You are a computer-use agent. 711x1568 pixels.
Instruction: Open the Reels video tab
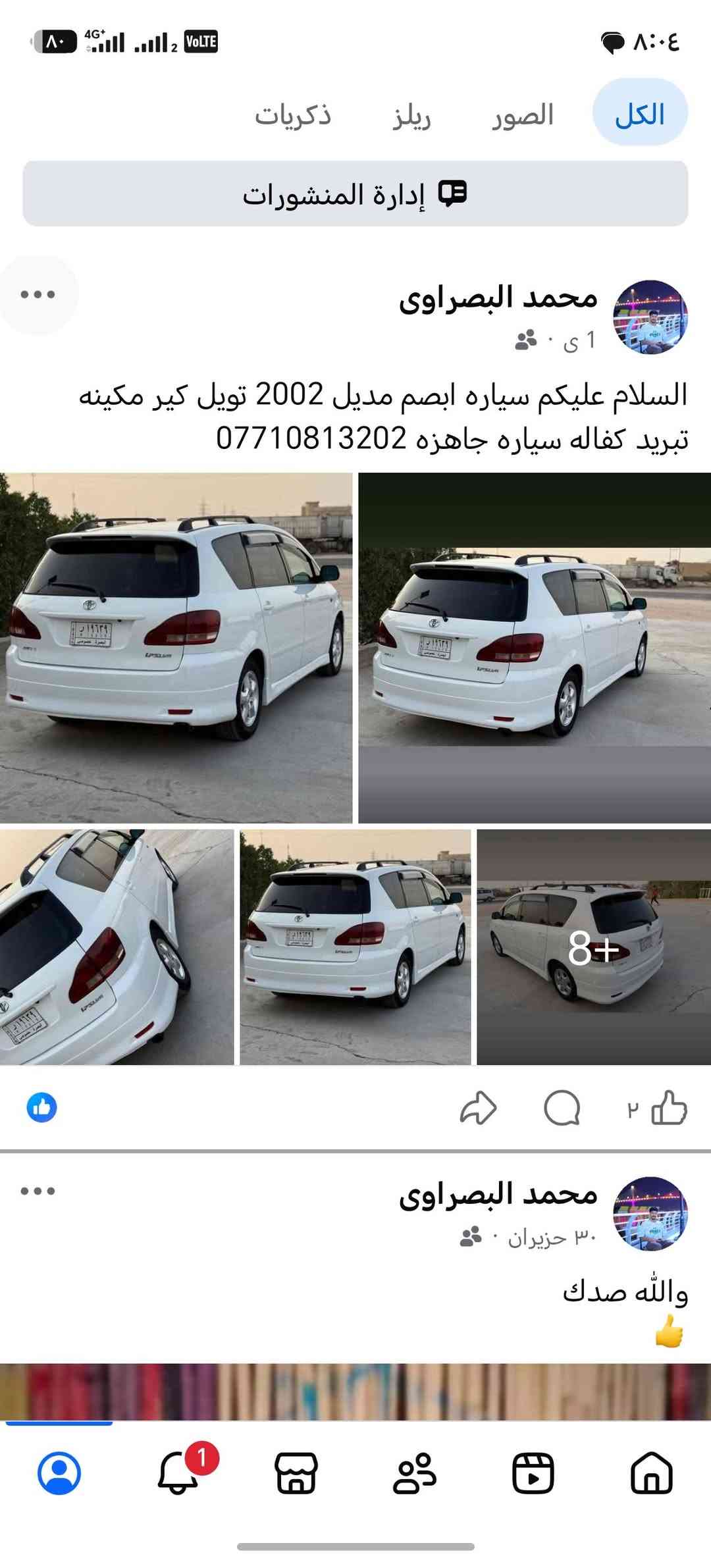533,1473
